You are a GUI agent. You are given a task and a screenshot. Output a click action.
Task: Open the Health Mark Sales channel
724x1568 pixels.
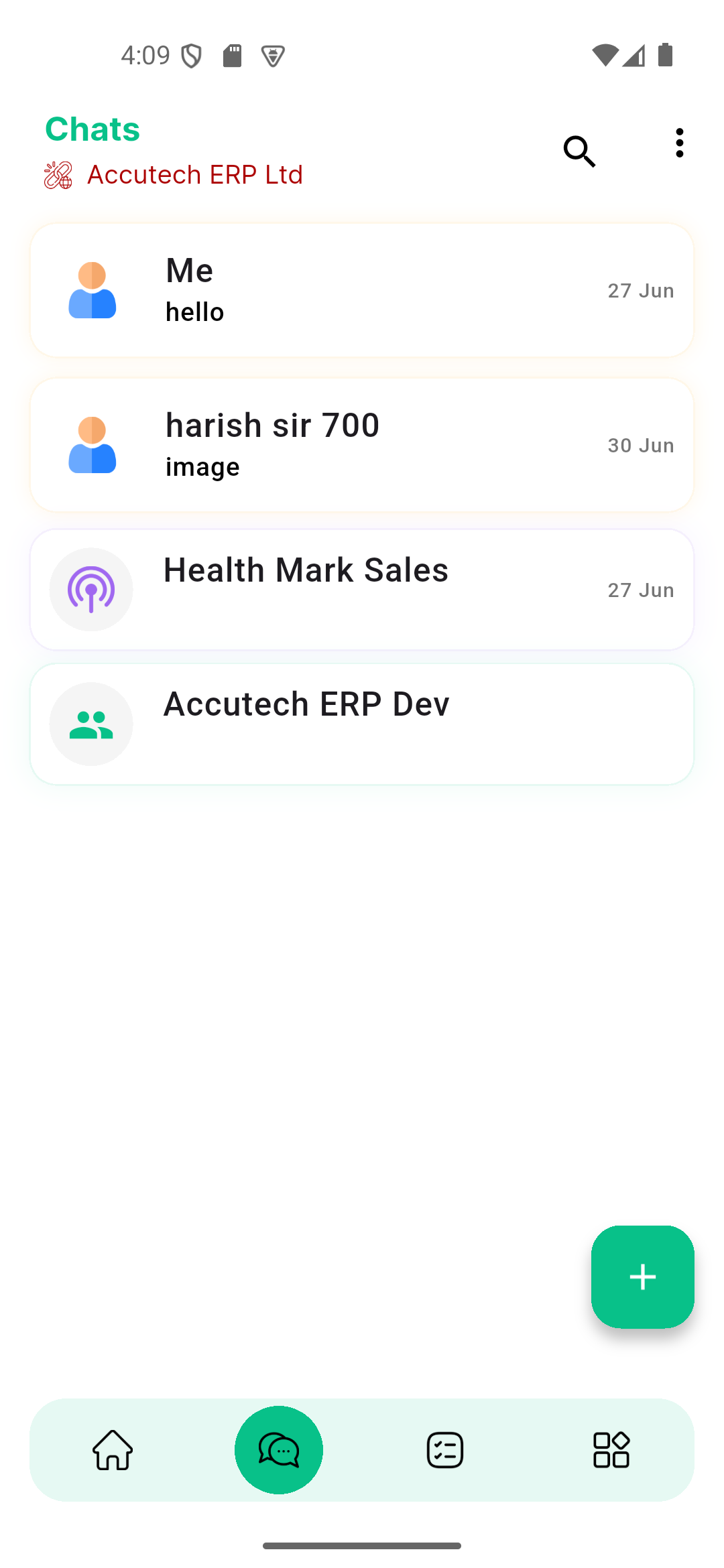(362, 589)
